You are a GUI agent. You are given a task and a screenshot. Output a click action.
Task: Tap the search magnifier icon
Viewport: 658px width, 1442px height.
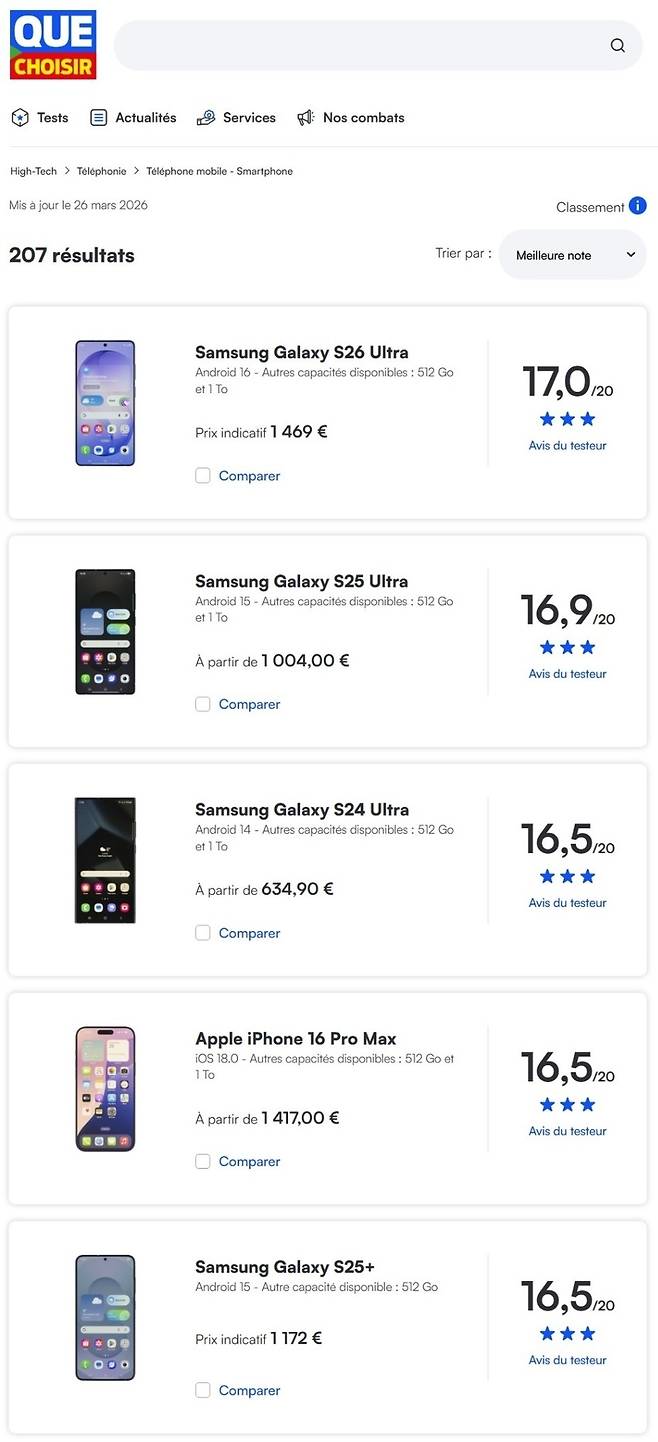[x=617, y=45]
